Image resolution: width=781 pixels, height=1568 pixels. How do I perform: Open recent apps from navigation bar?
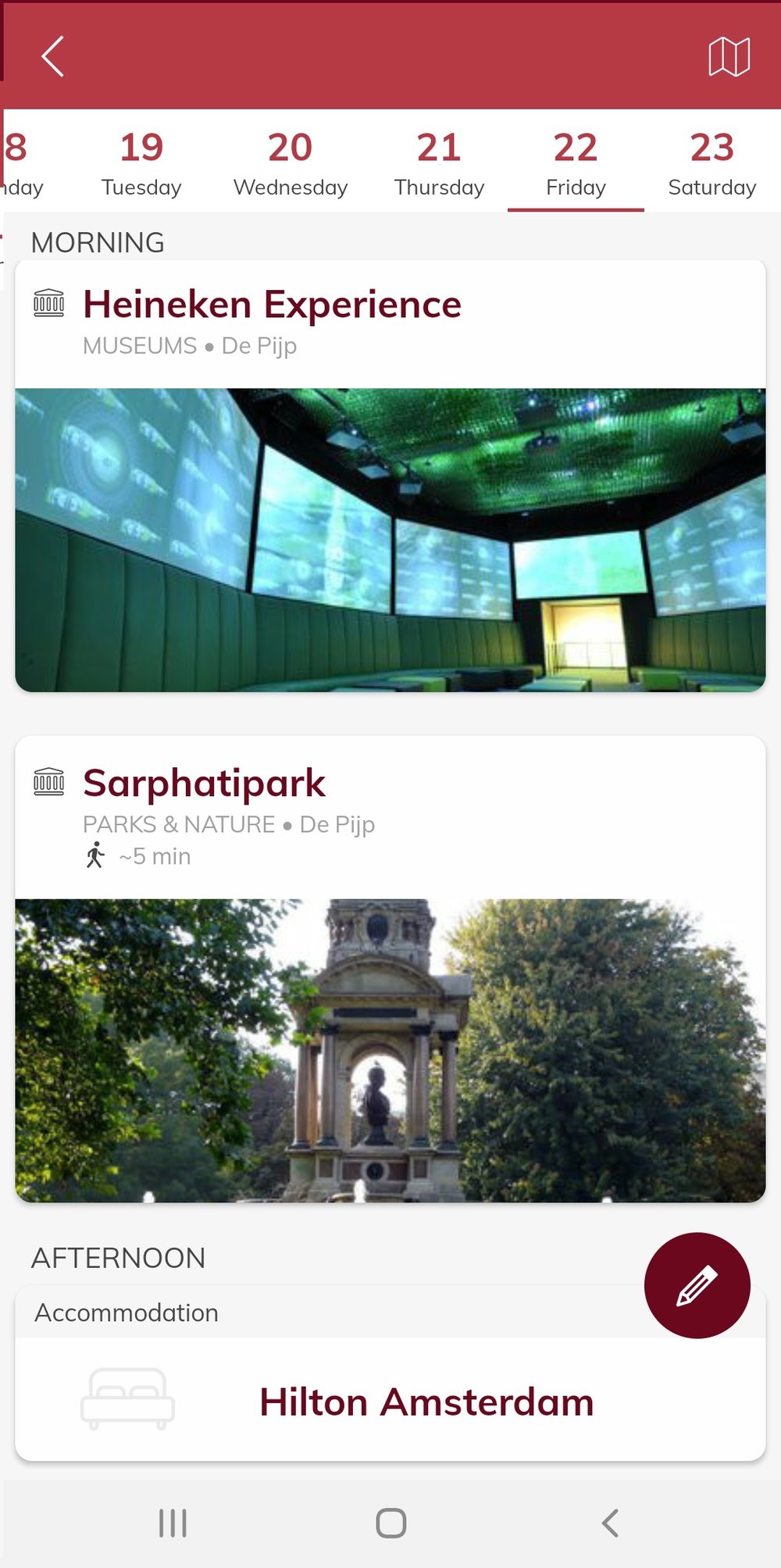[173, 1523]
